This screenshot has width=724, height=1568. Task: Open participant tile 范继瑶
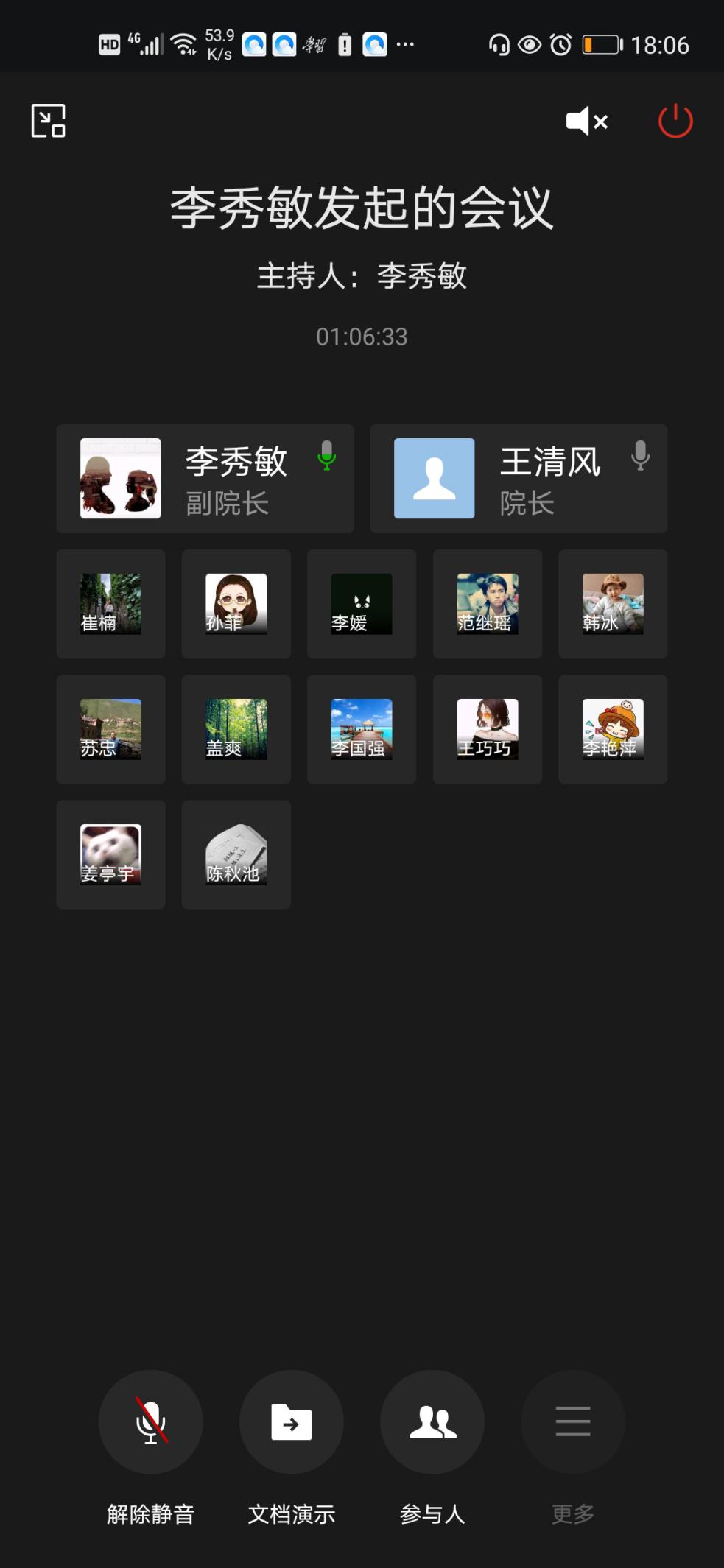tap(487, 604)
